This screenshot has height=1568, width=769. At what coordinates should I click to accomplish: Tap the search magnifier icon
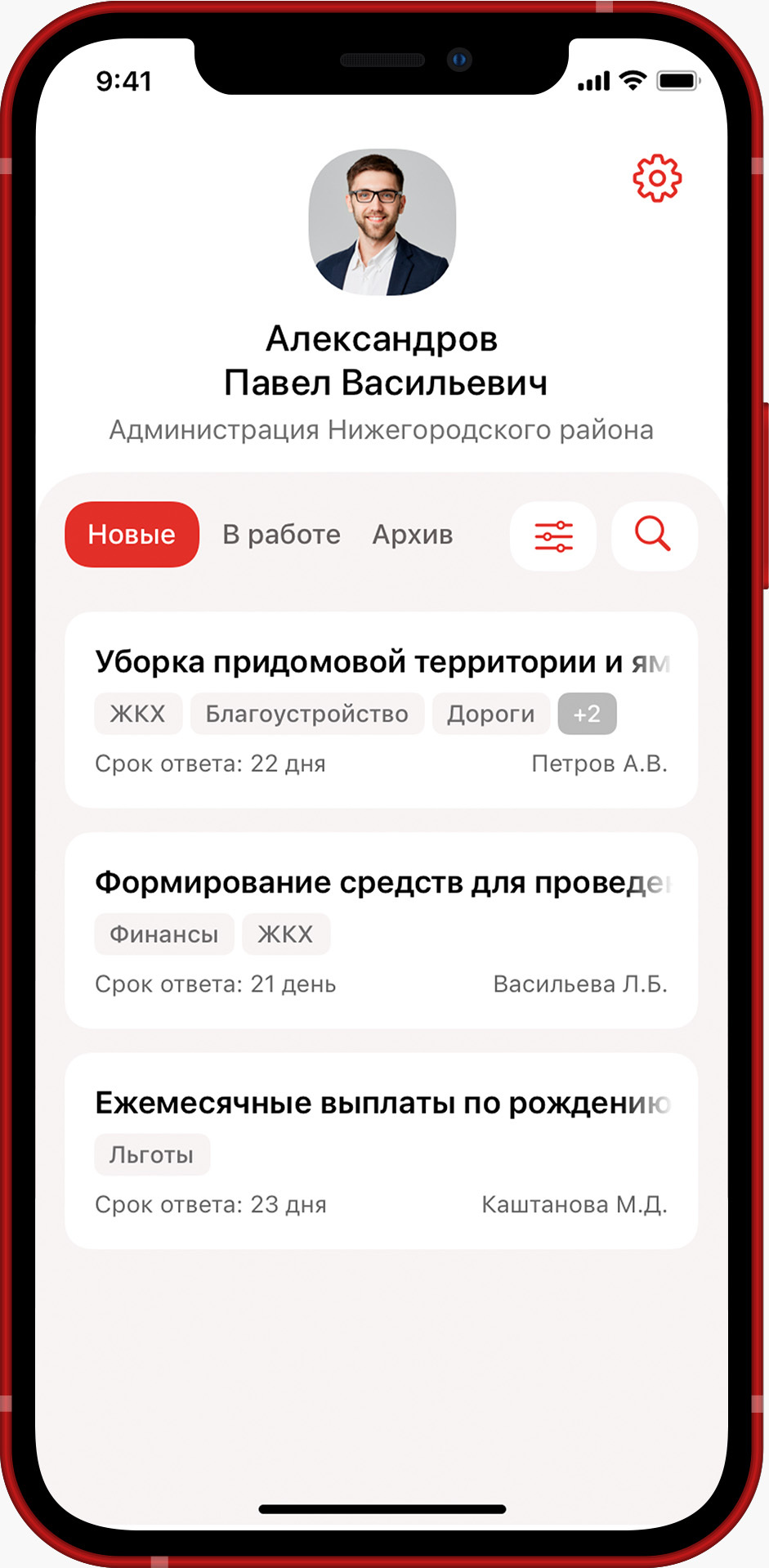tap(654, 535)
